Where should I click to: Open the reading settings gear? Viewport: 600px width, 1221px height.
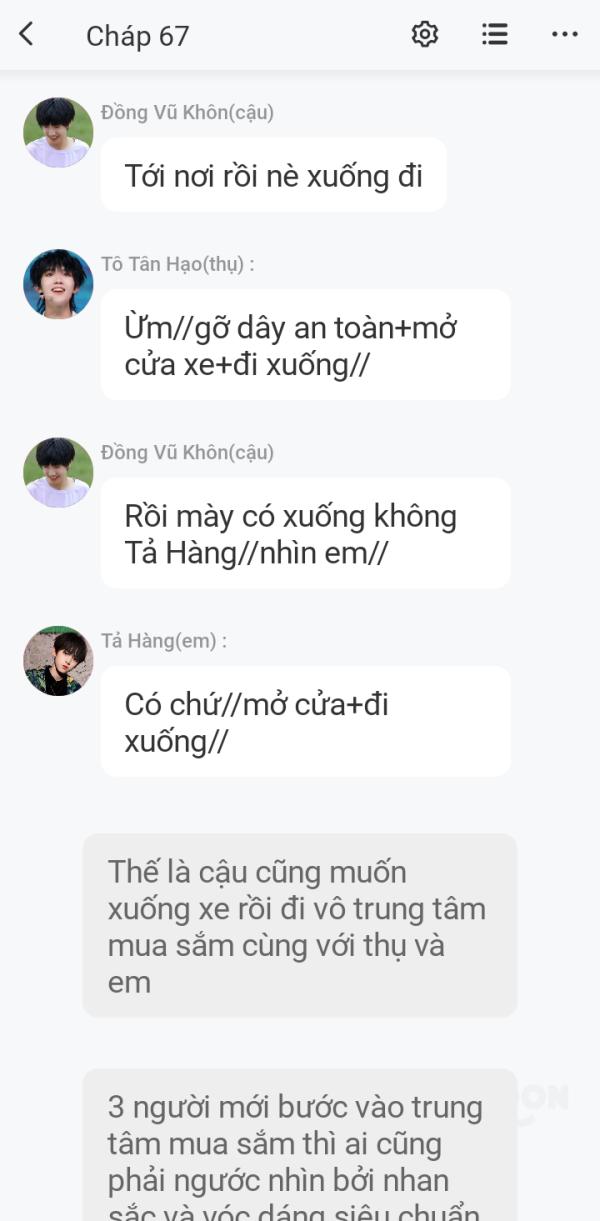pyautogui.click(x=425, y=35)
